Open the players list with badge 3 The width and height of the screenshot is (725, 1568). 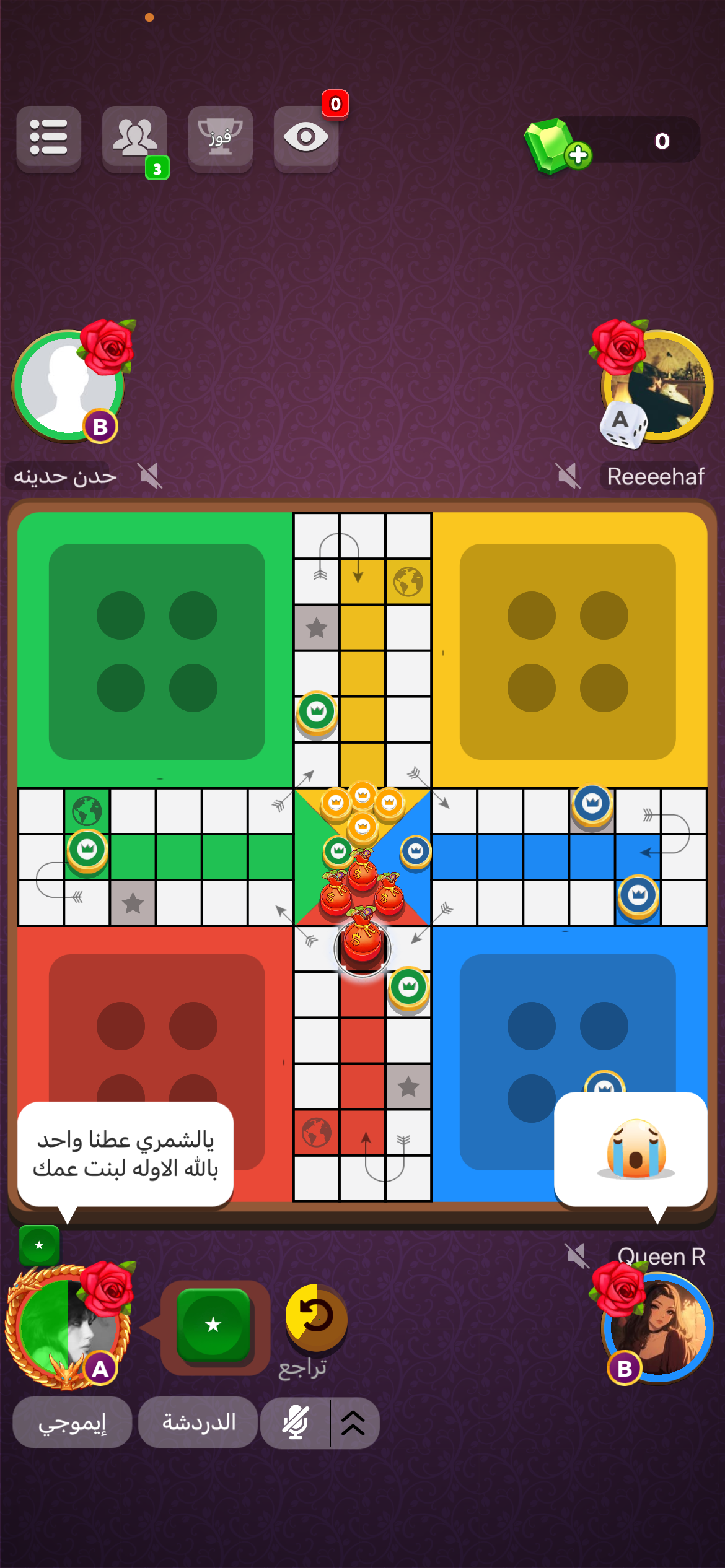[x=134, y=138]
